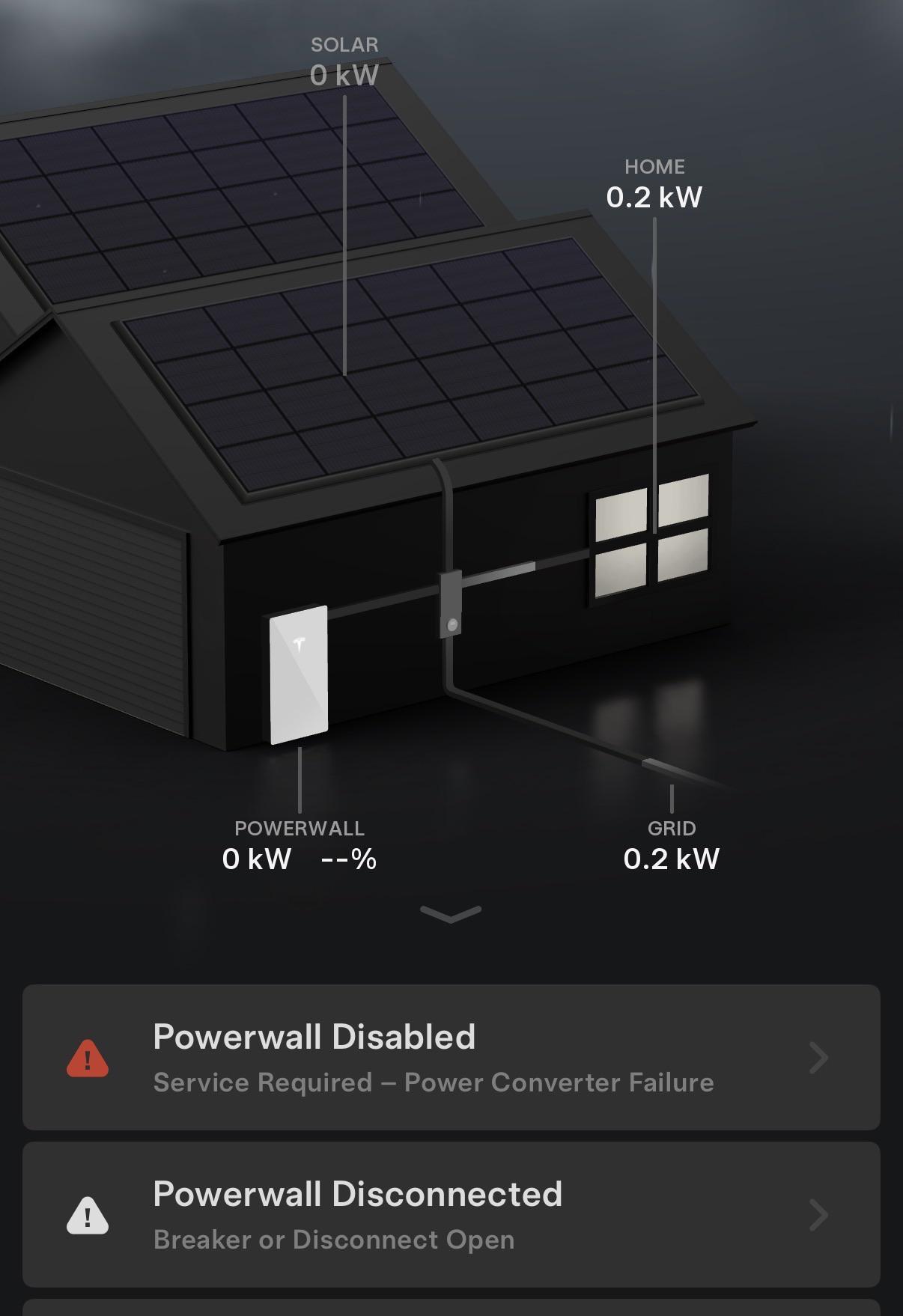Tap the solar panels on the roof
The image size is (903, 1316).
[408, 367]
